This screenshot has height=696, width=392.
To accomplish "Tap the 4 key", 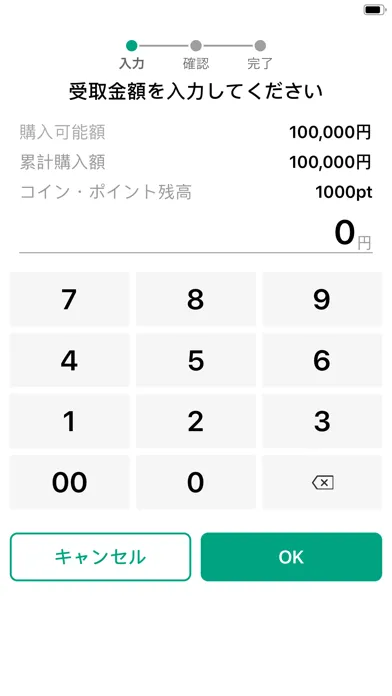I will tap(69, 360).
